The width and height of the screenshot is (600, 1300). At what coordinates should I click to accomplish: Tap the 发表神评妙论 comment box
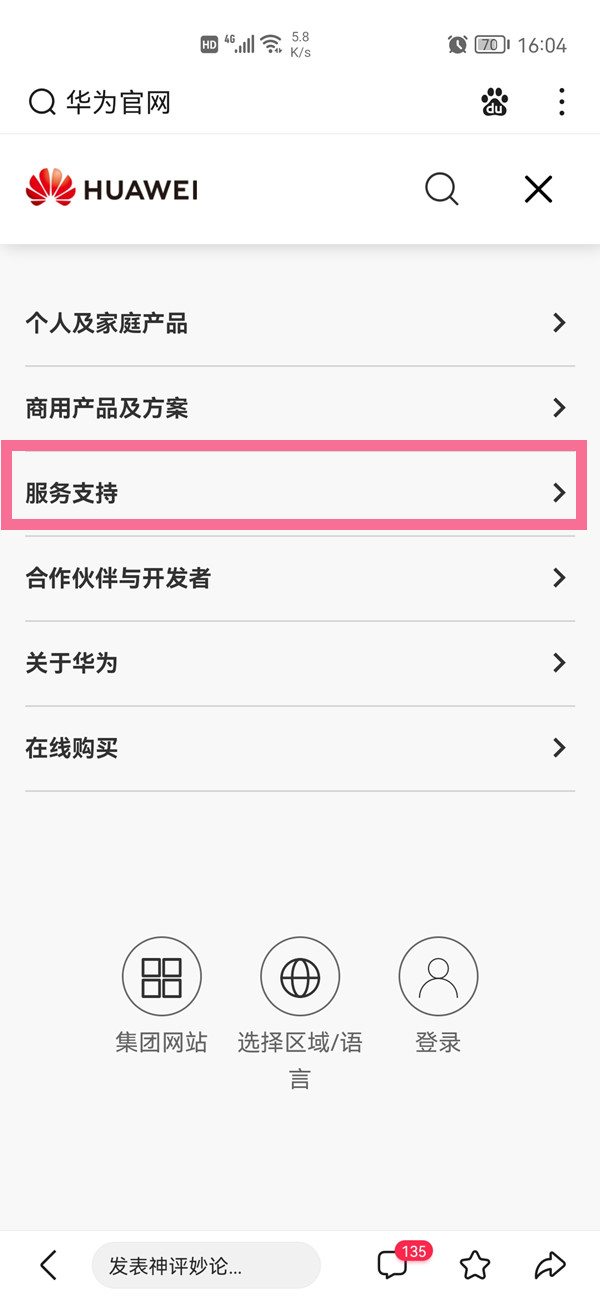[205, 1266]
